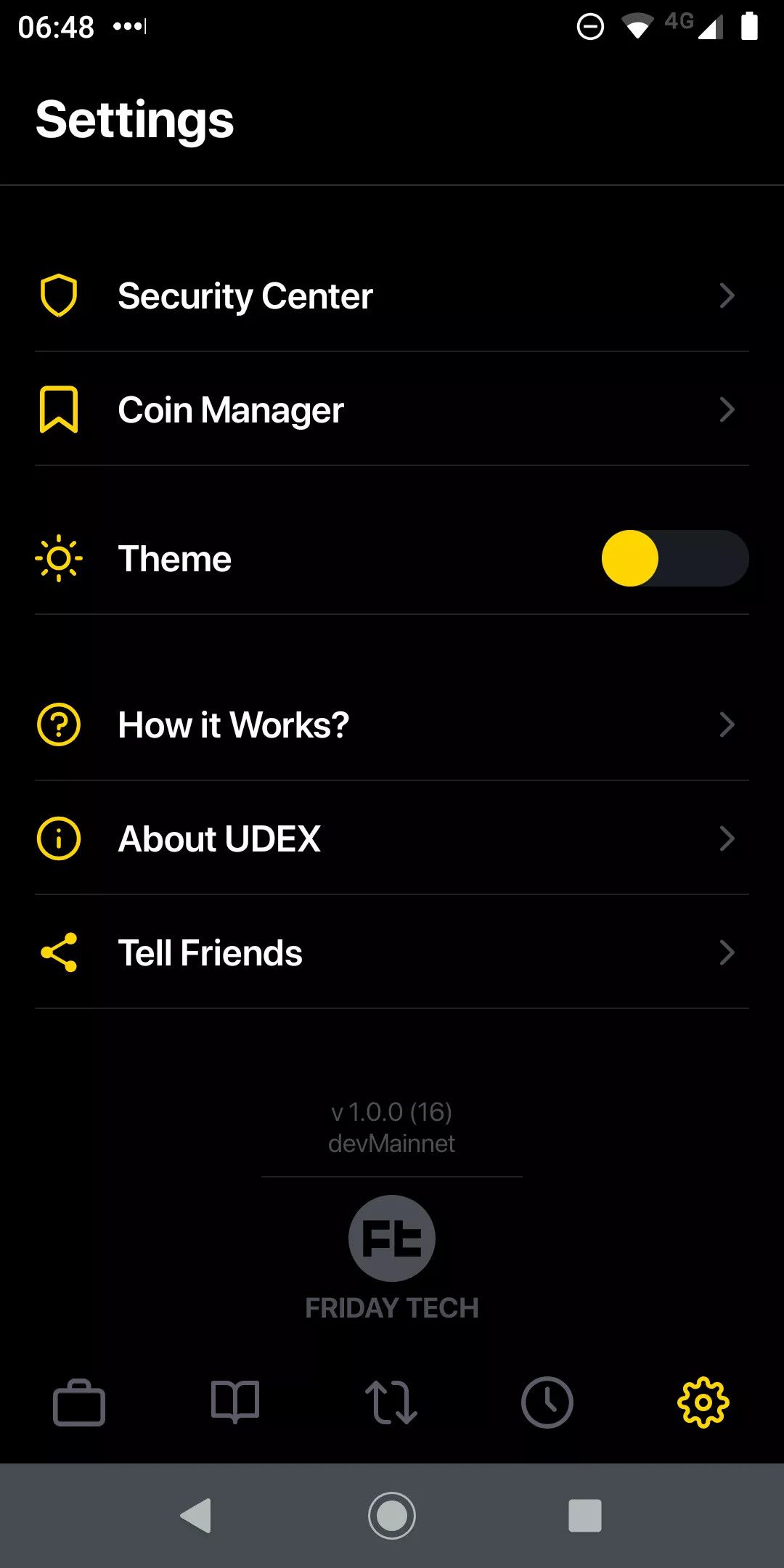Select the swap icon in bottom navigation

click(x=392, y=1402)
